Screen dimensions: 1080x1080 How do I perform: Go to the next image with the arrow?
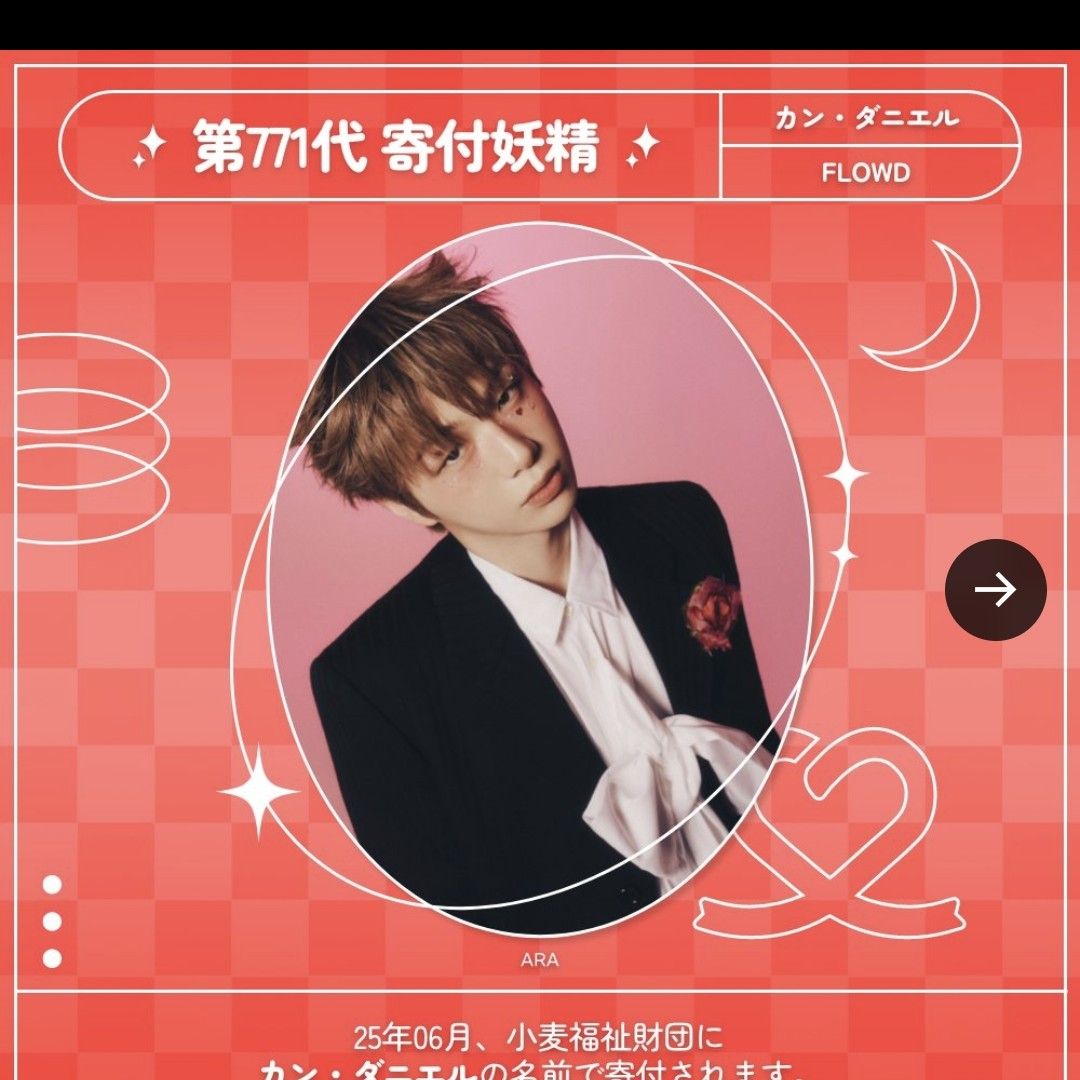click(x=995, y=589)
